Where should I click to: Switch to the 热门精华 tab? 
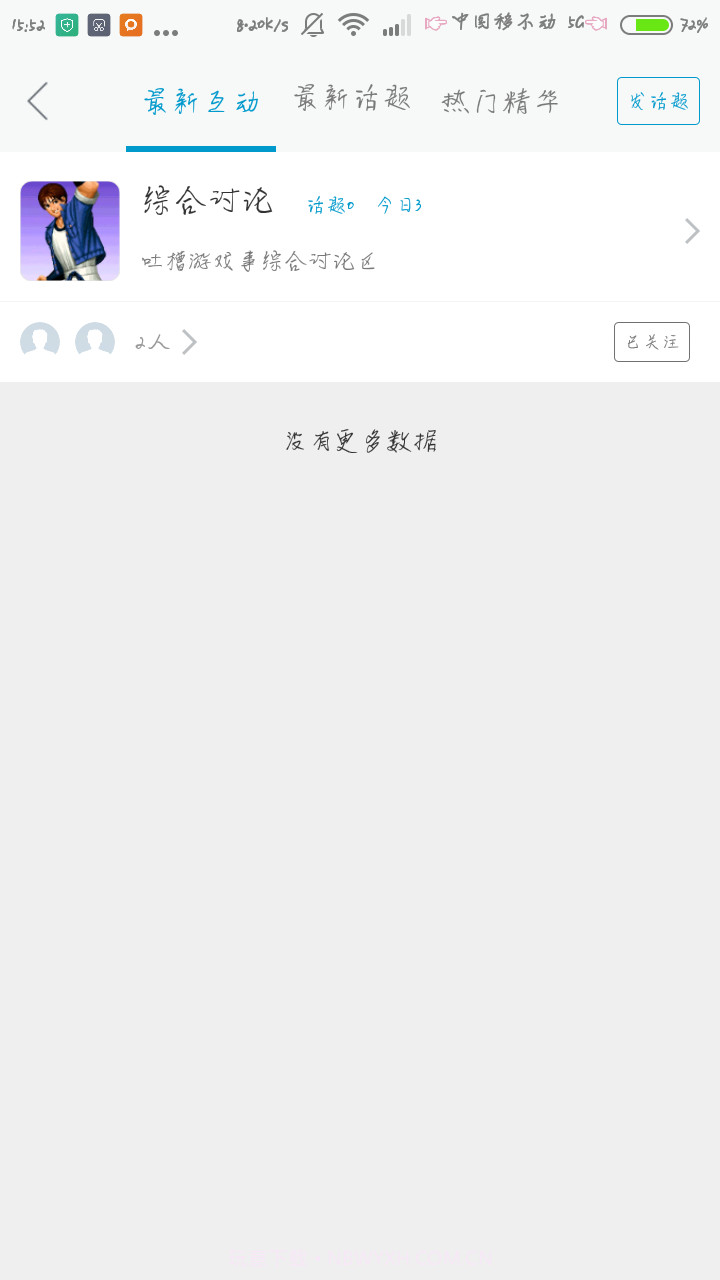(x=500, y=100)
